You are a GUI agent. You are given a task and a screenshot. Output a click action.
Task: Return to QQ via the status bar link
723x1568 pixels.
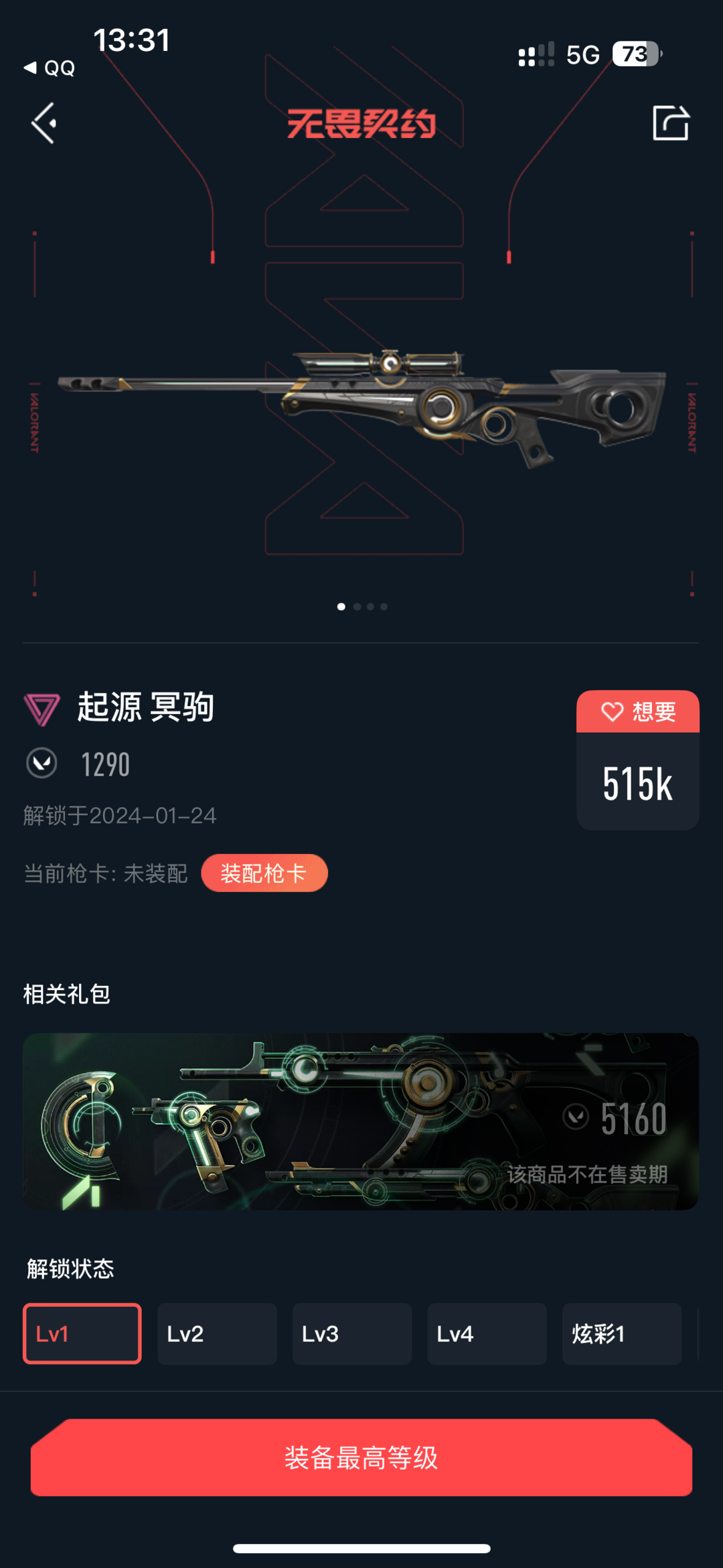[x=50, y=68]
